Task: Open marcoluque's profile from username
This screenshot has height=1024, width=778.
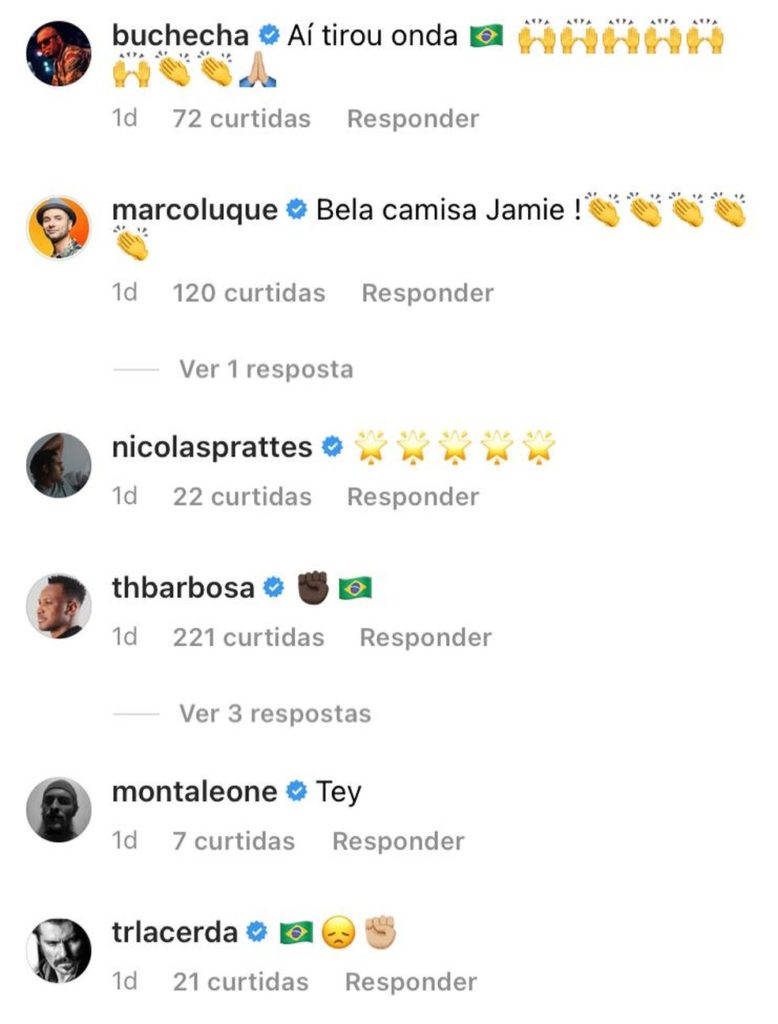Action: pyautogui.click(x=194, y=211)
